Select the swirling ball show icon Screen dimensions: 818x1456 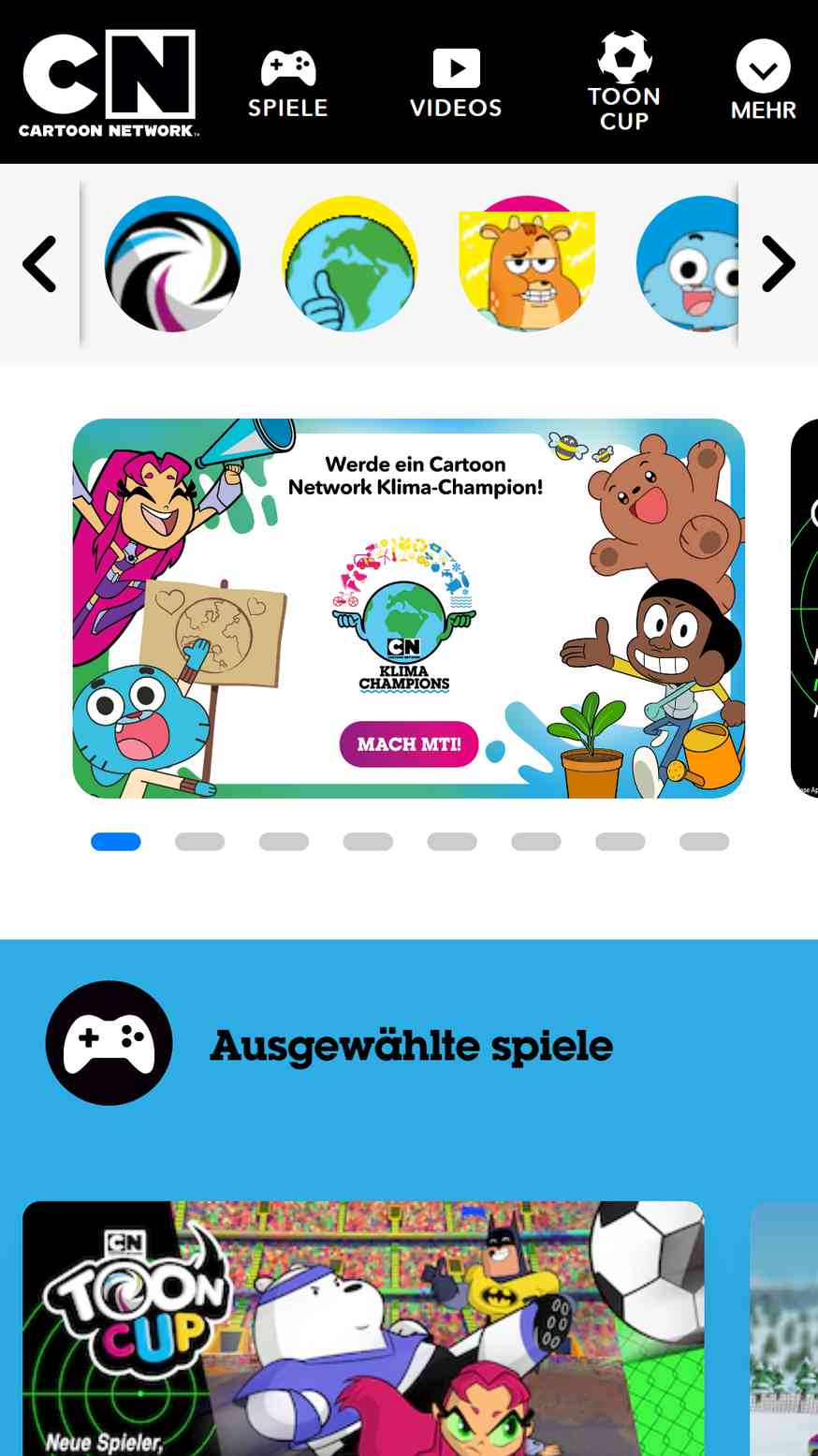pos(172,263)
